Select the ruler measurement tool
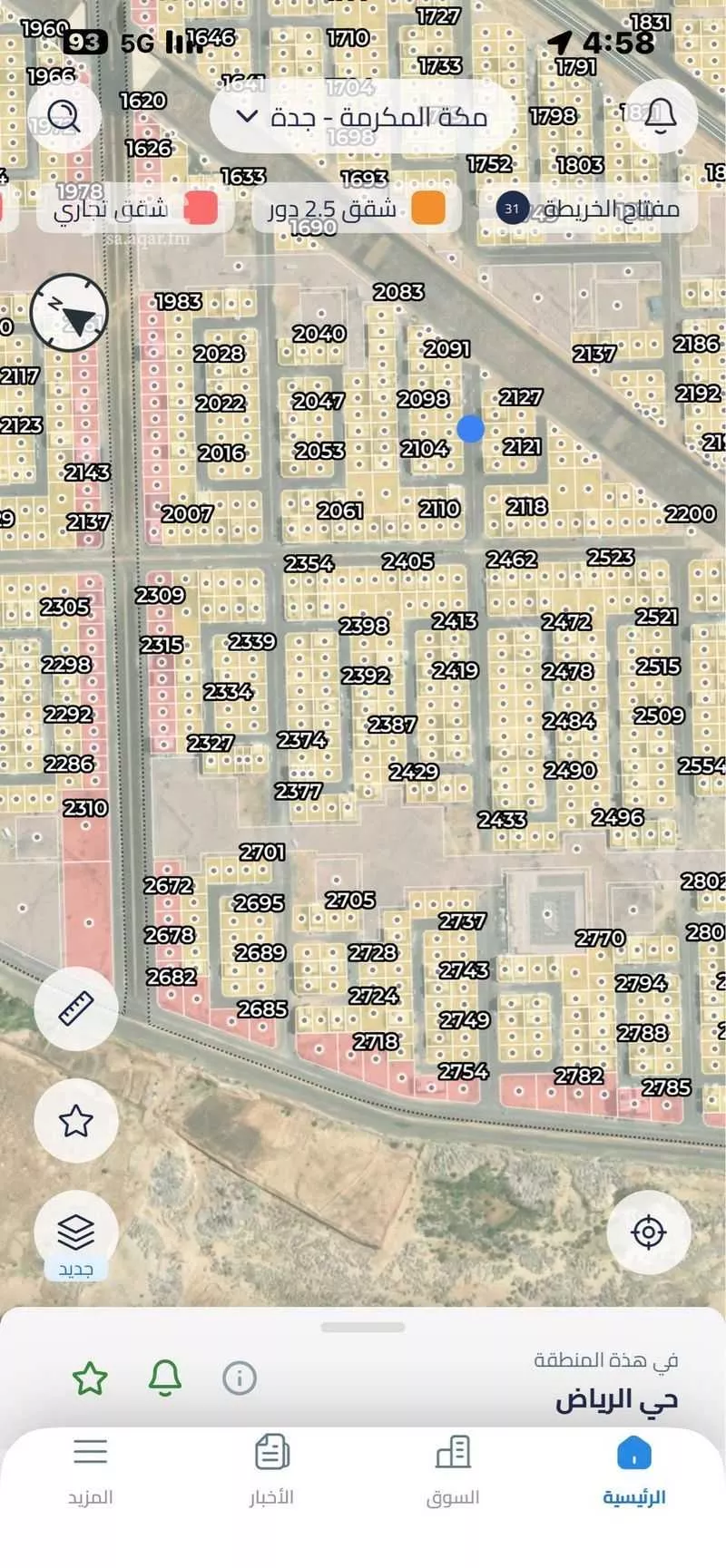The image size is (726, 1568). click(74, 1008)
